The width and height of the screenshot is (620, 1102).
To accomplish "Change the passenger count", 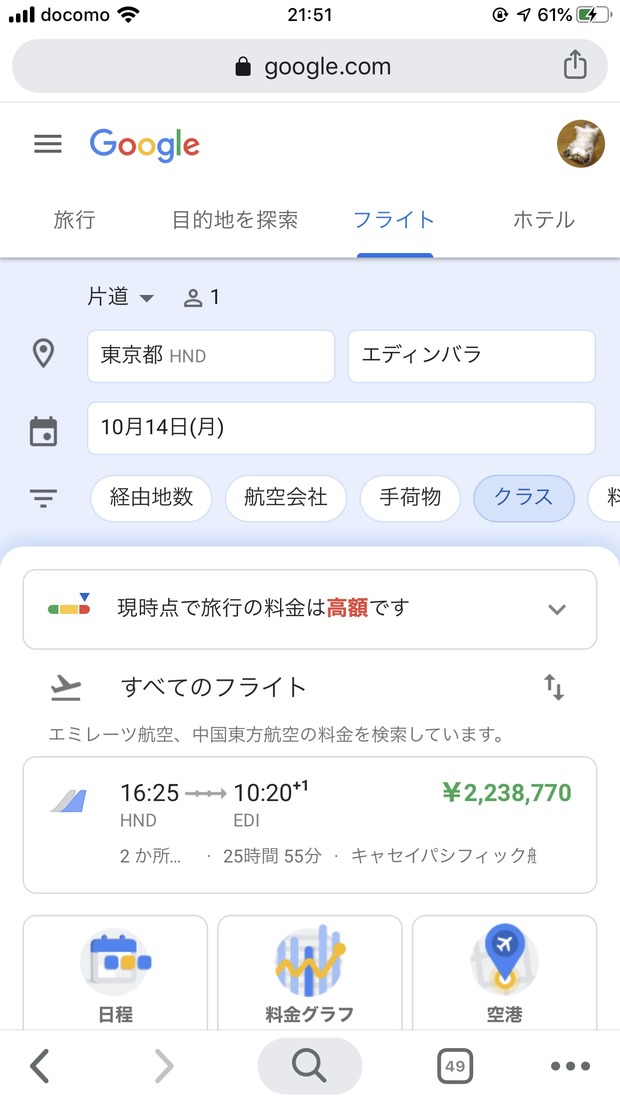I will tap(202, 297).
